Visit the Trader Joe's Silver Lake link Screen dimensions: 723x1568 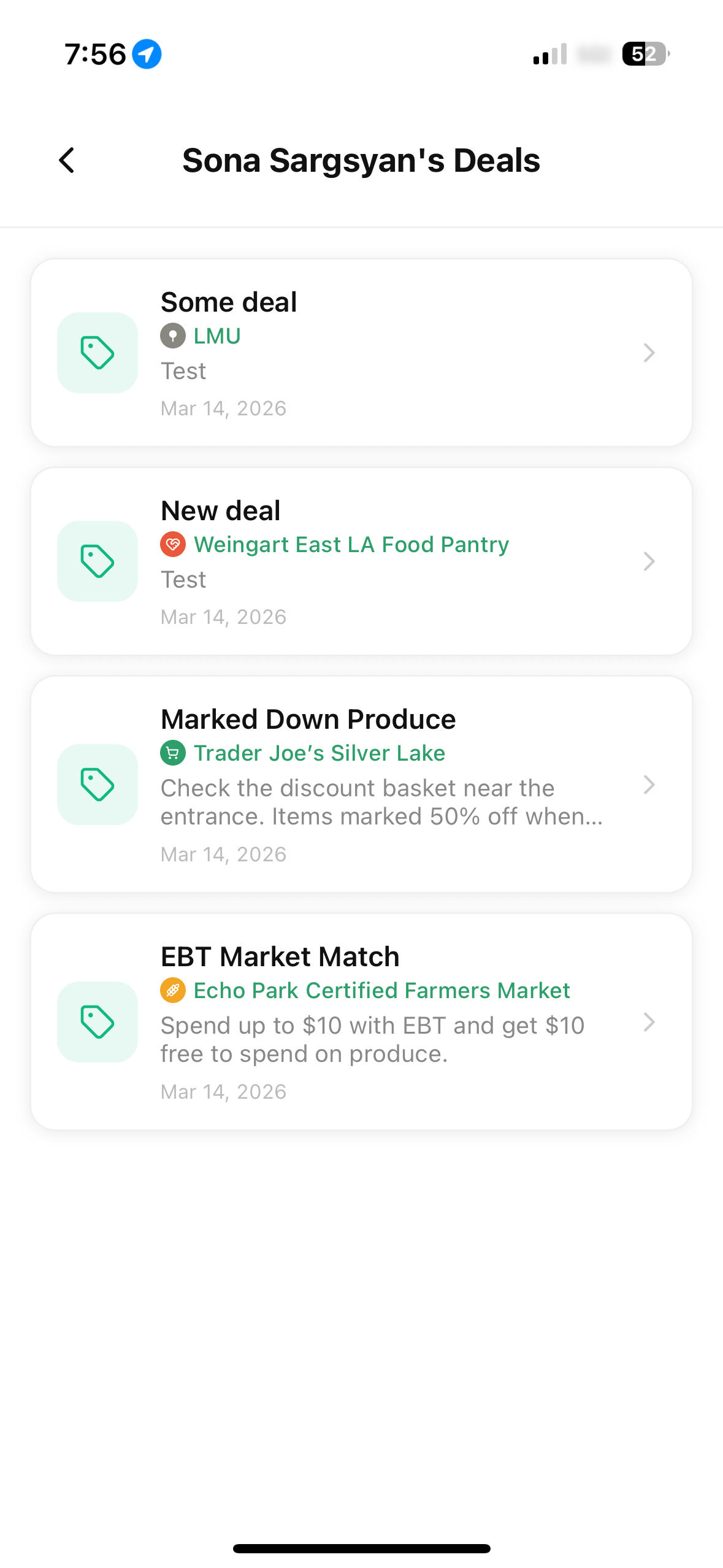319,753
